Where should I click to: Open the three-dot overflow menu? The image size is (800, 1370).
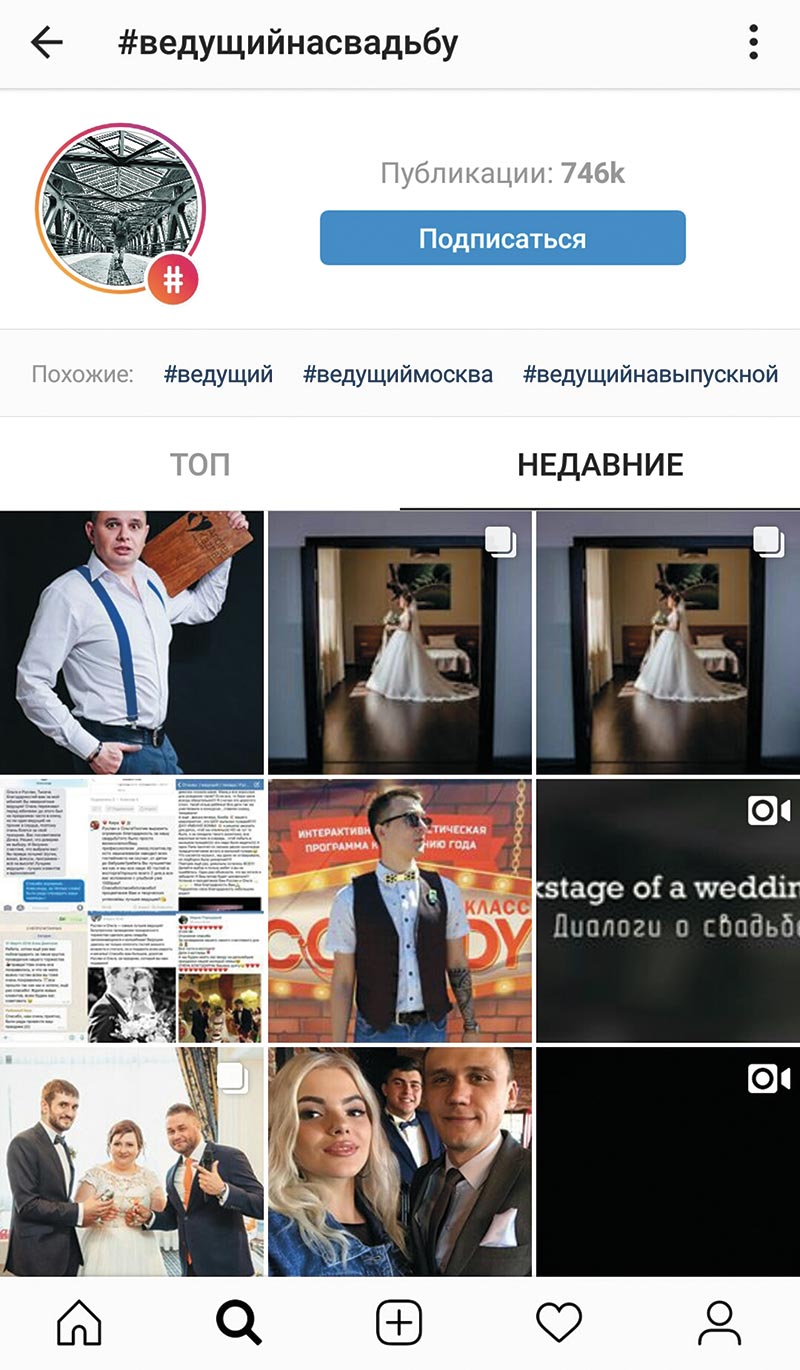(x=753, y=42)
